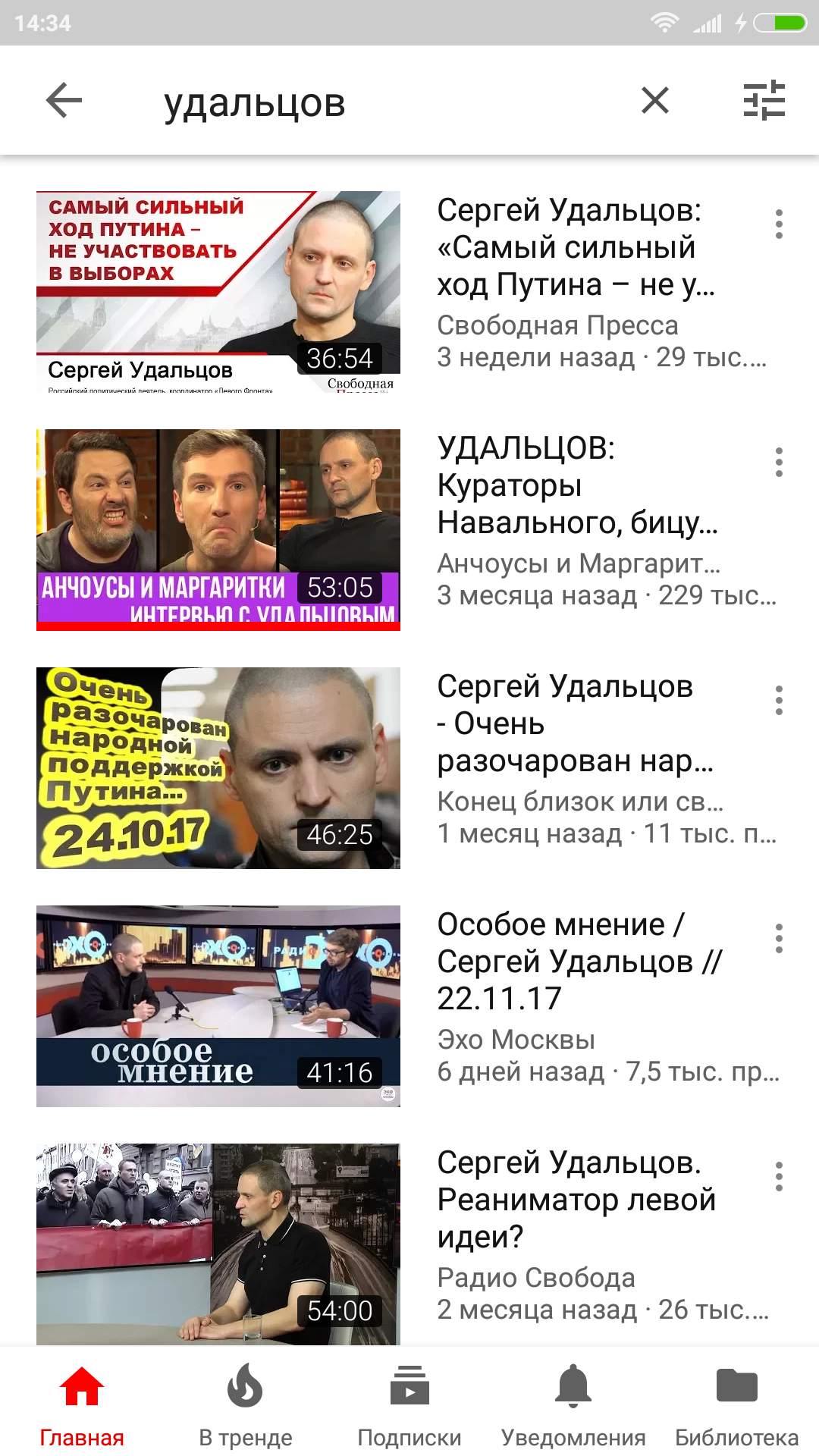Open options for the Свободная Пресса video

779,224
